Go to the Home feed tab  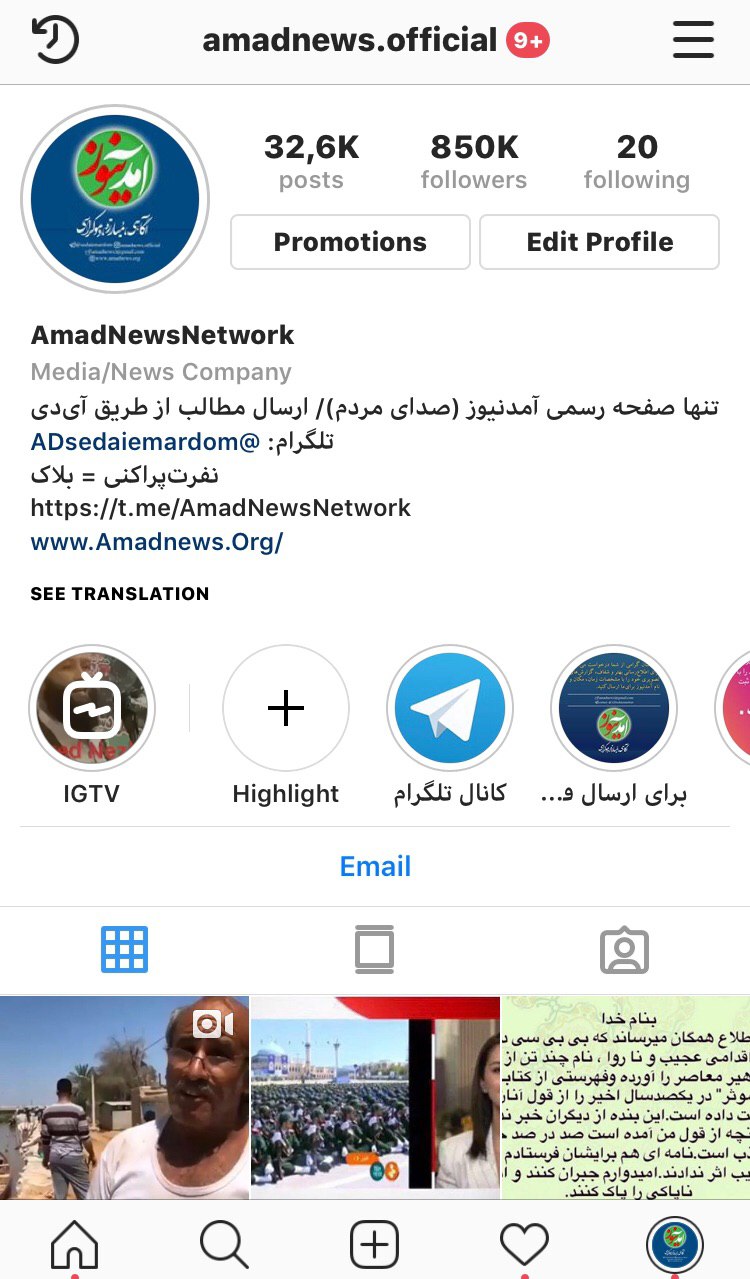pyautogui.click(x=75, y=1245)
